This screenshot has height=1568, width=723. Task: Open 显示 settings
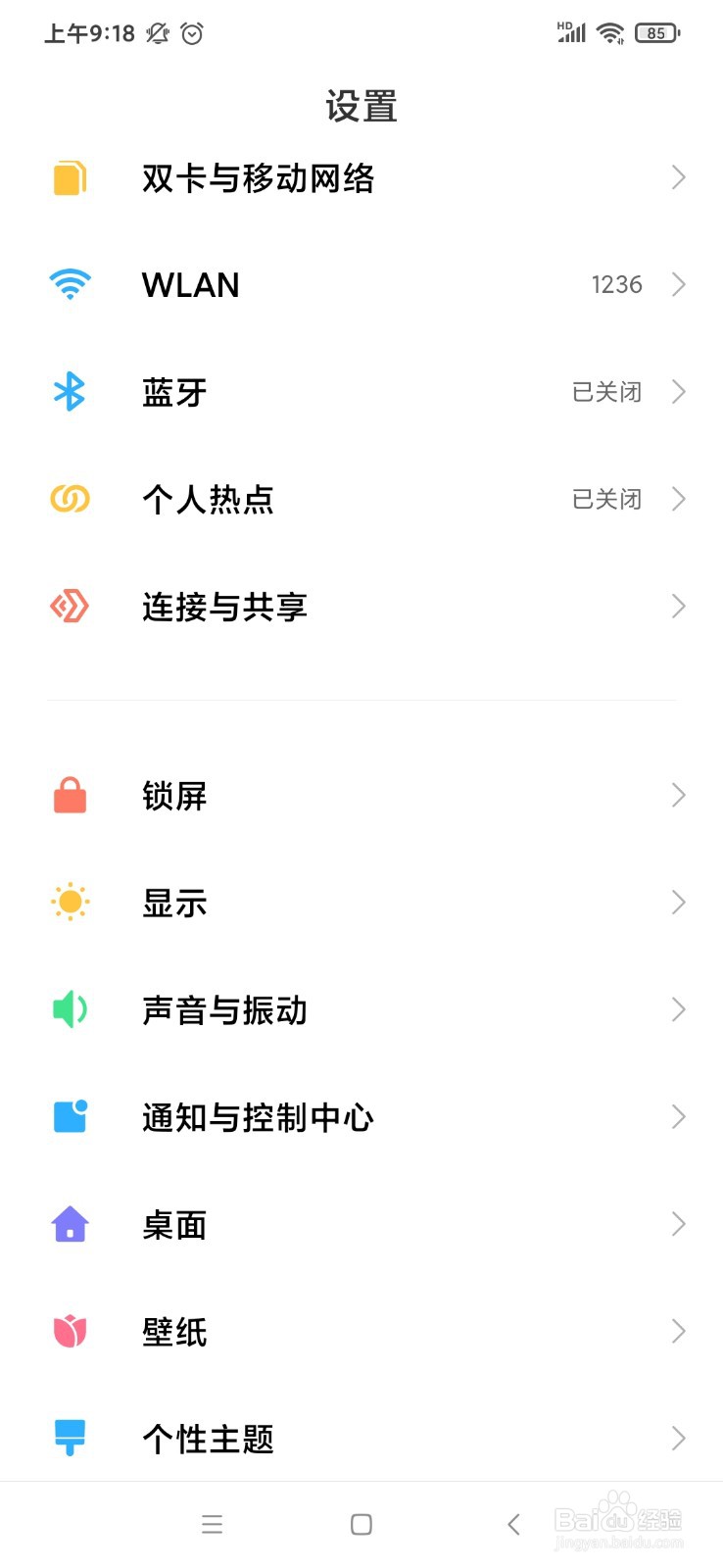(x=361, y=903)
